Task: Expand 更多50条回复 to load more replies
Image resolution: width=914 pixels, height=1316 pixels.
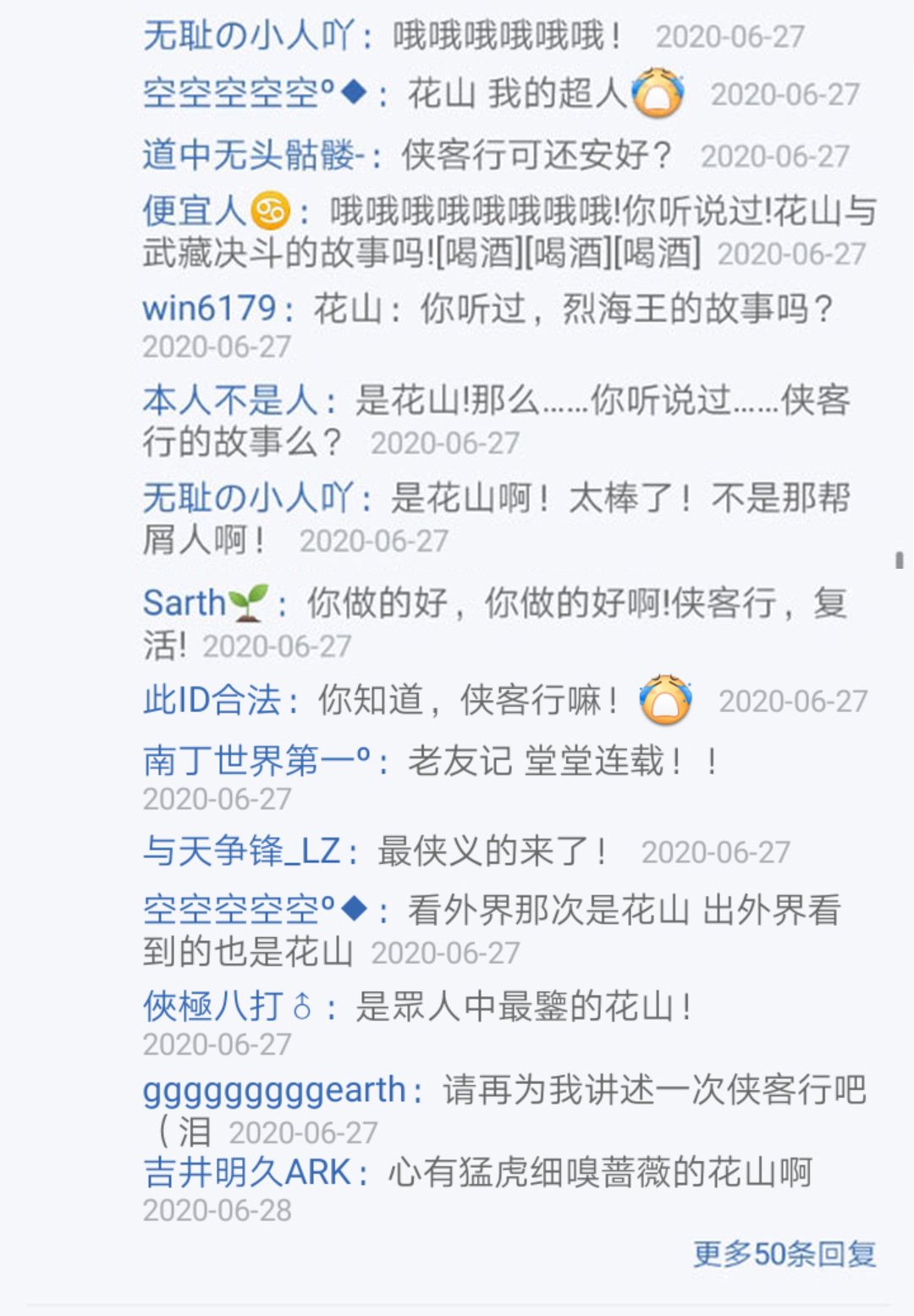Action: 784,1253
